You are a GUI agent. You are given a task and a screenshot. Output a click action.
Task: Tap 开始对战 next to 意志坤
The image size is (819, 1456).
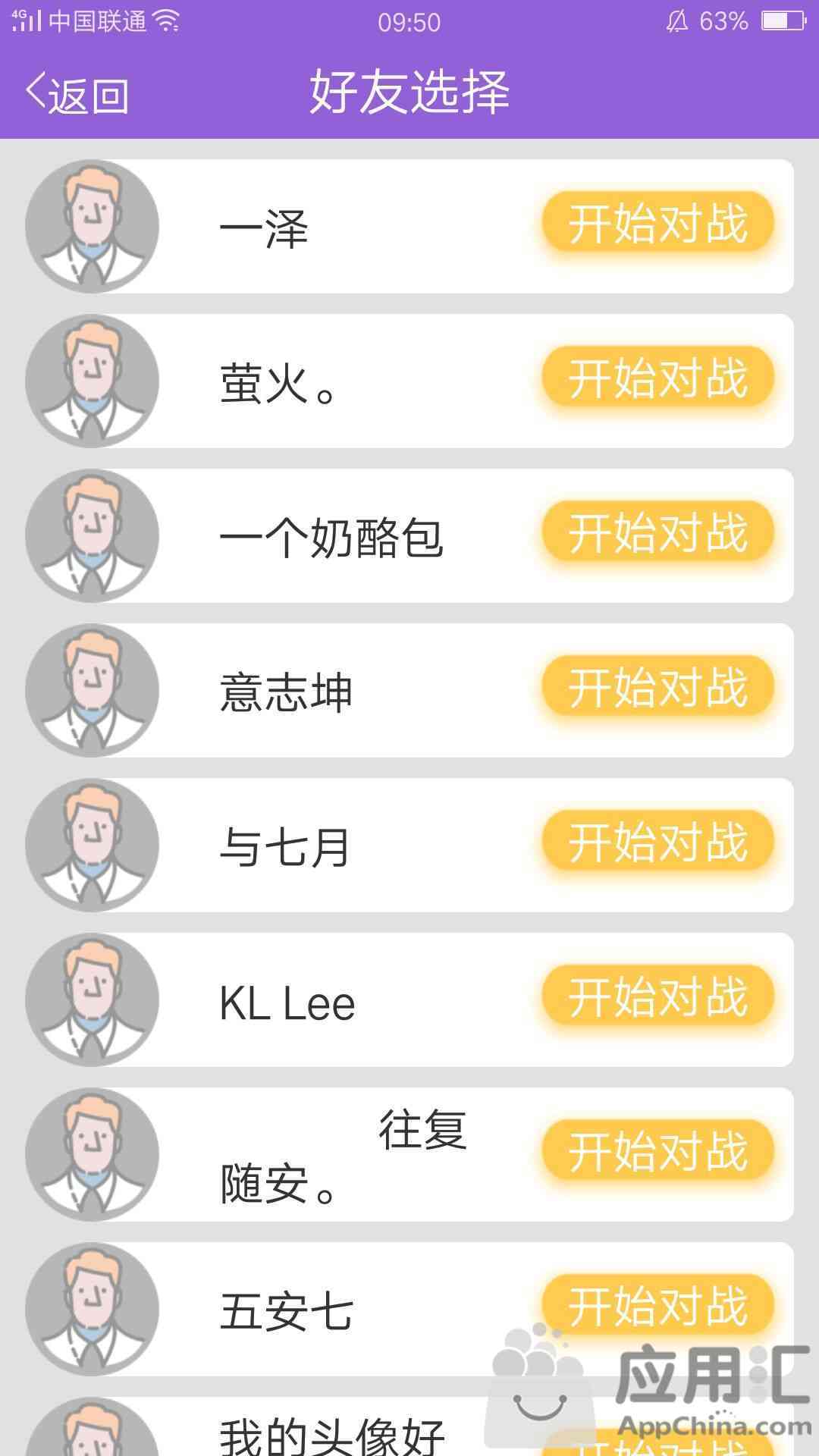tap(657, 687)
